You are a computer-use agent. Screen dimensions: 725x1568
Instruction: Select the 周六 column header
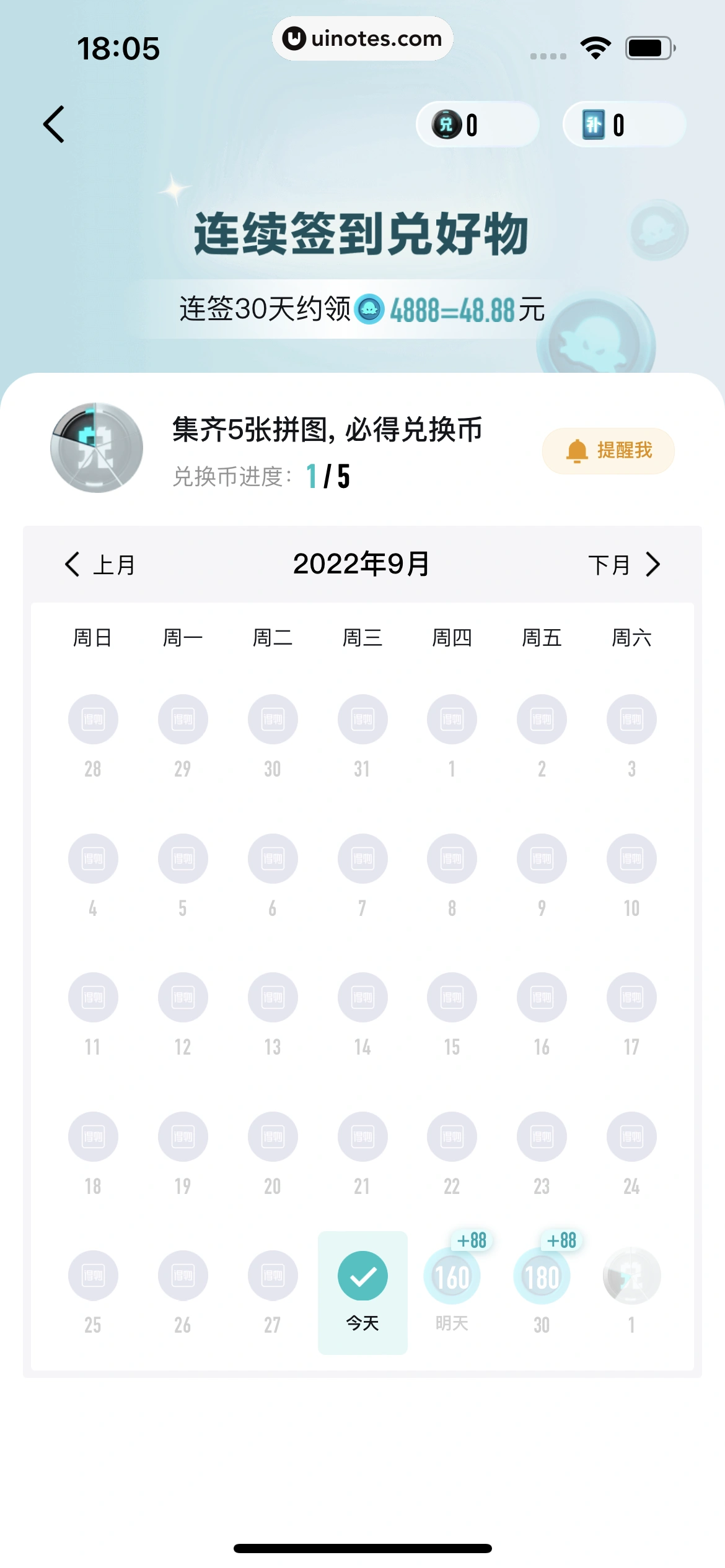tap(632, 637)
